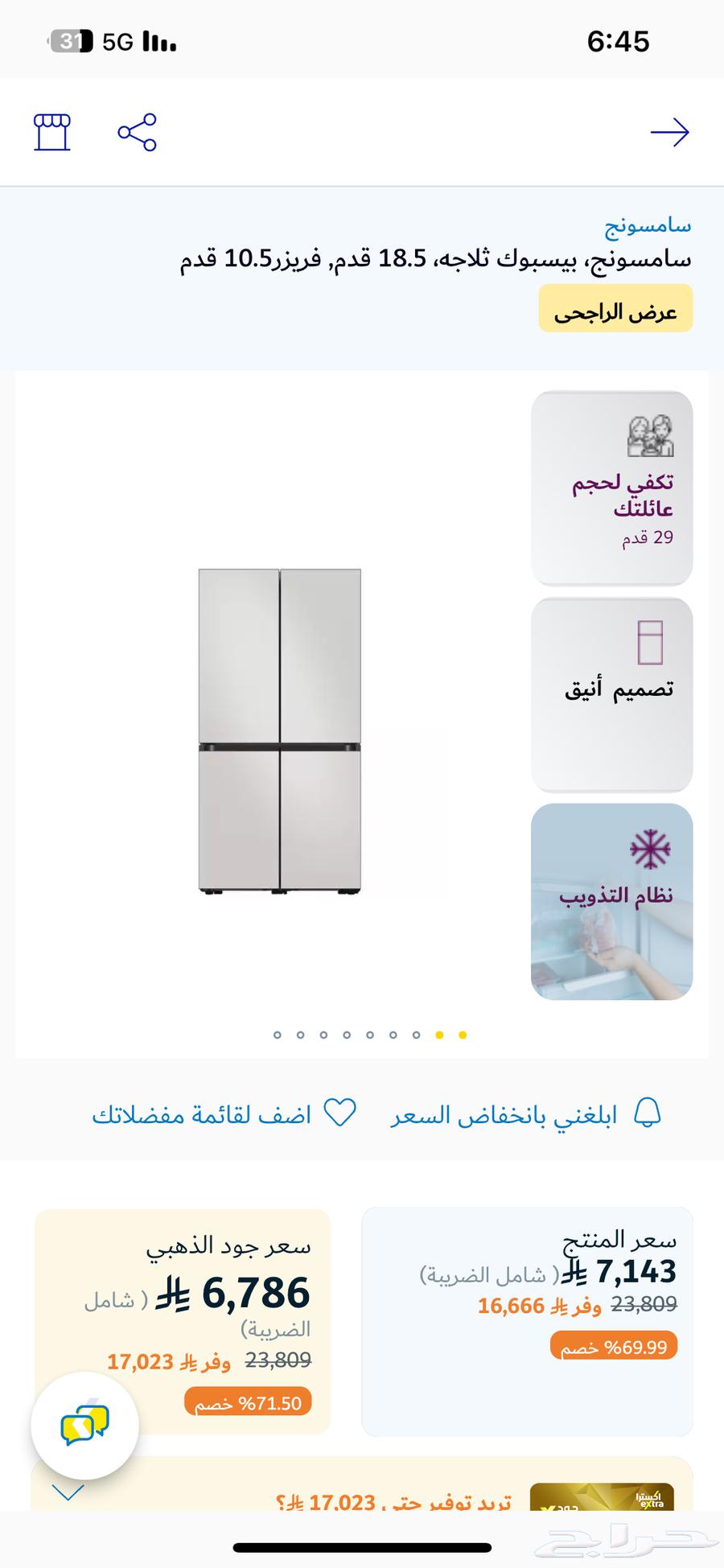
Task: Select ابلغني بانخفاض السعر price alert
Action: (527, 1114)
